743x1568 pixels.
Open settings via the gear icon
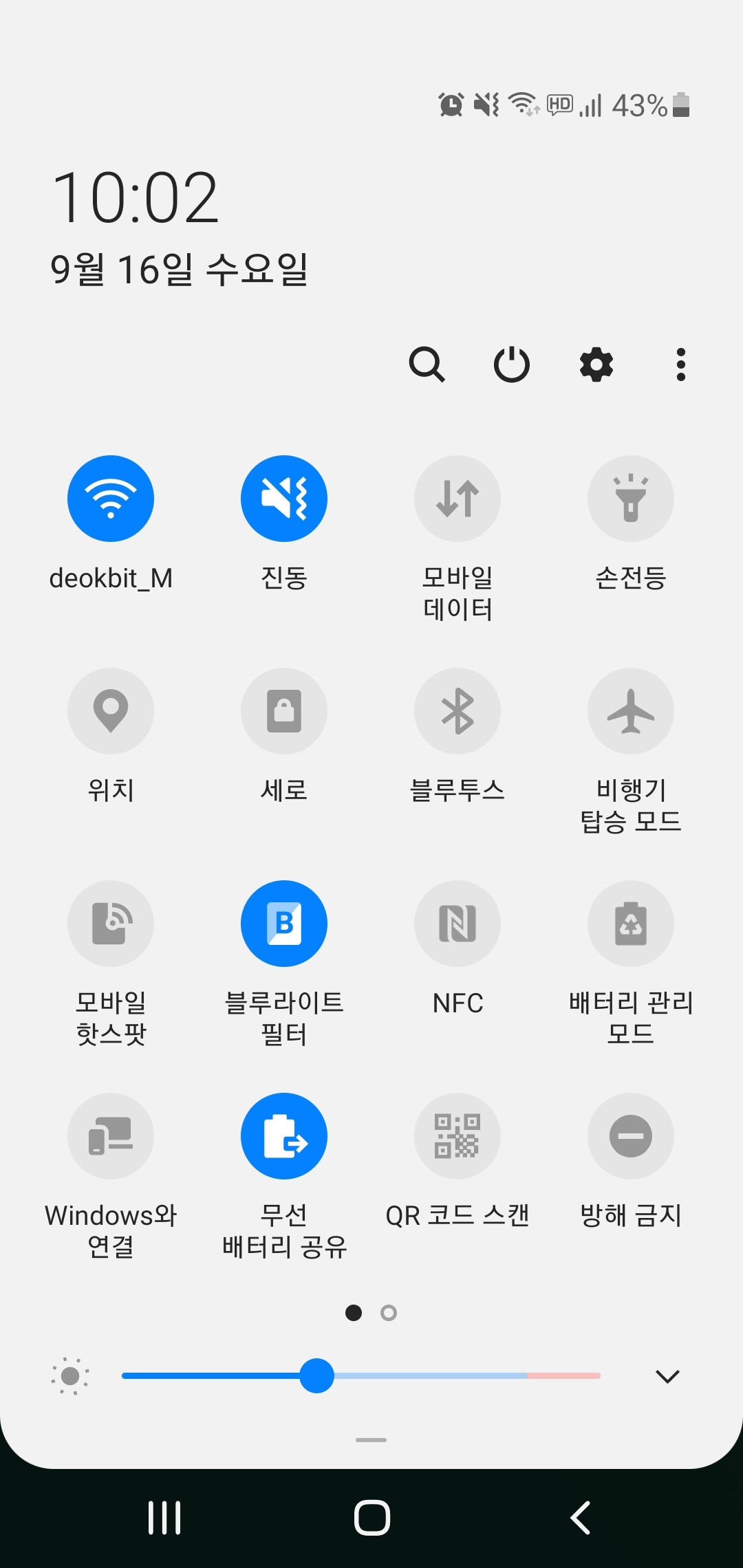[x=596, y=364]
